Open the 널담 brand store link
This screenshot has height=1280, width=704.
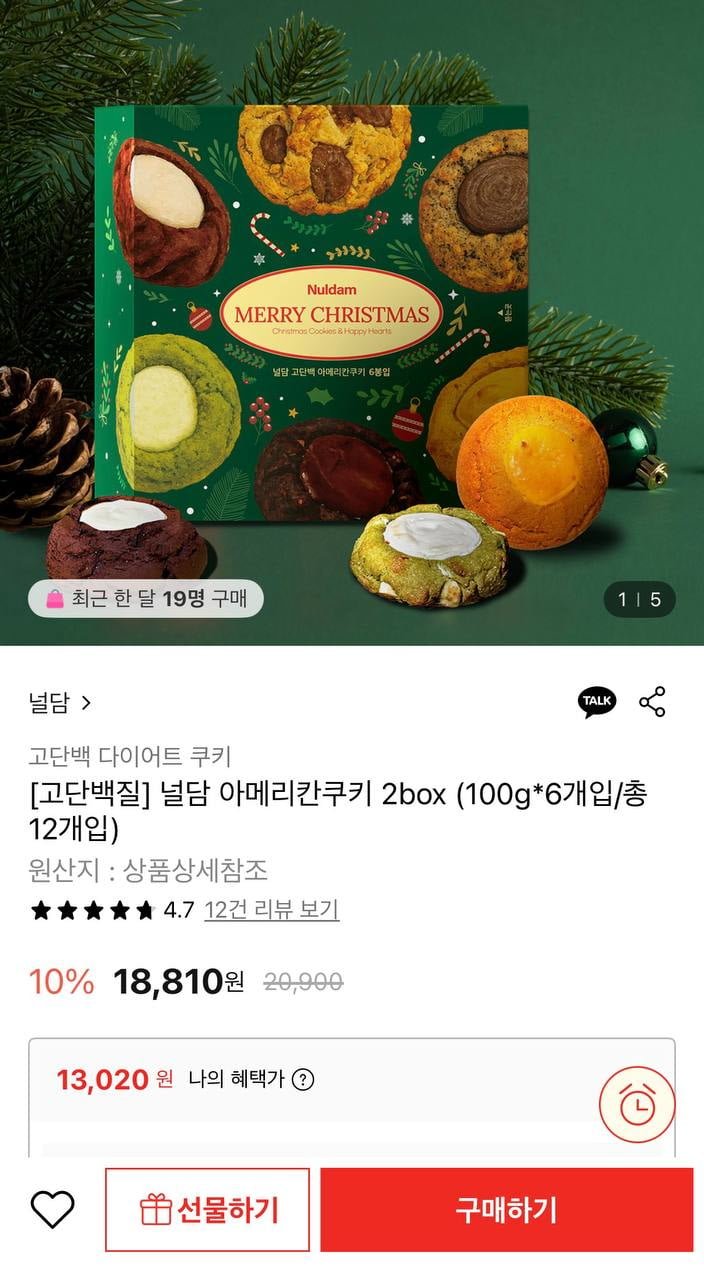point(60,703)
